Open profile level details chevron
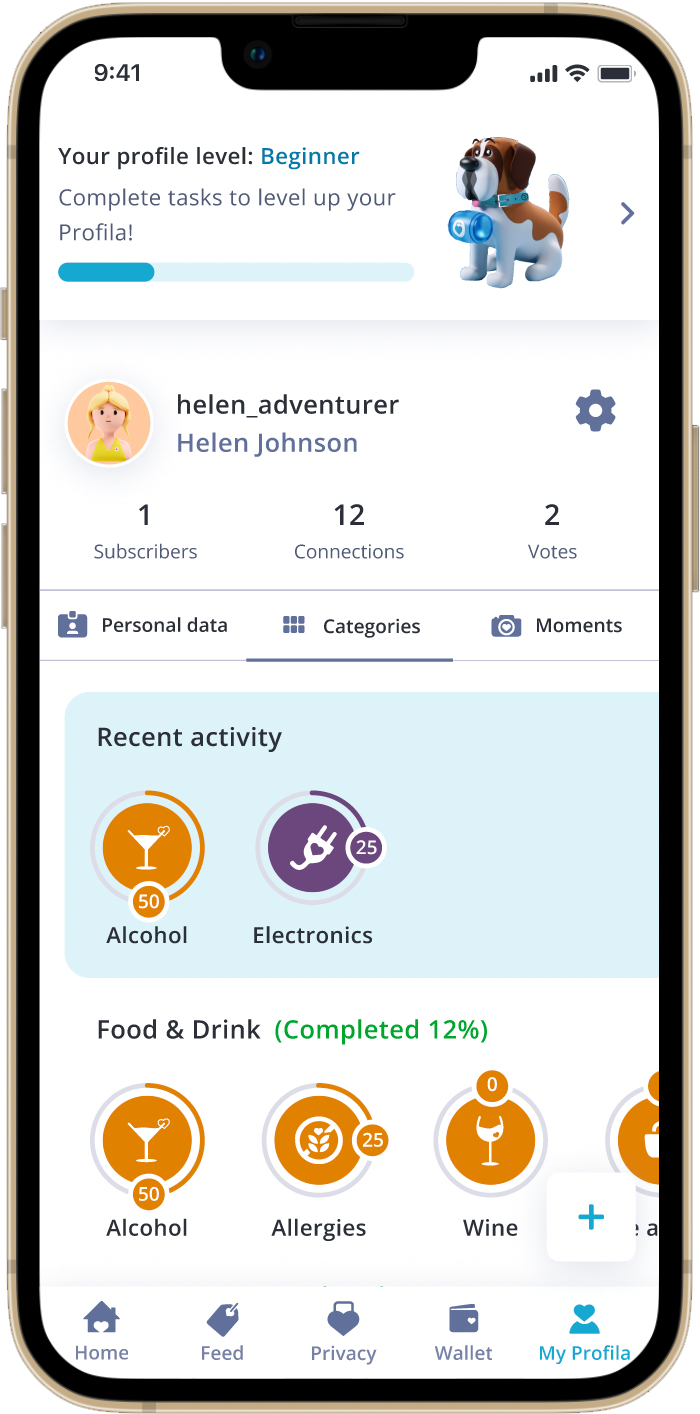 [627, 213]
